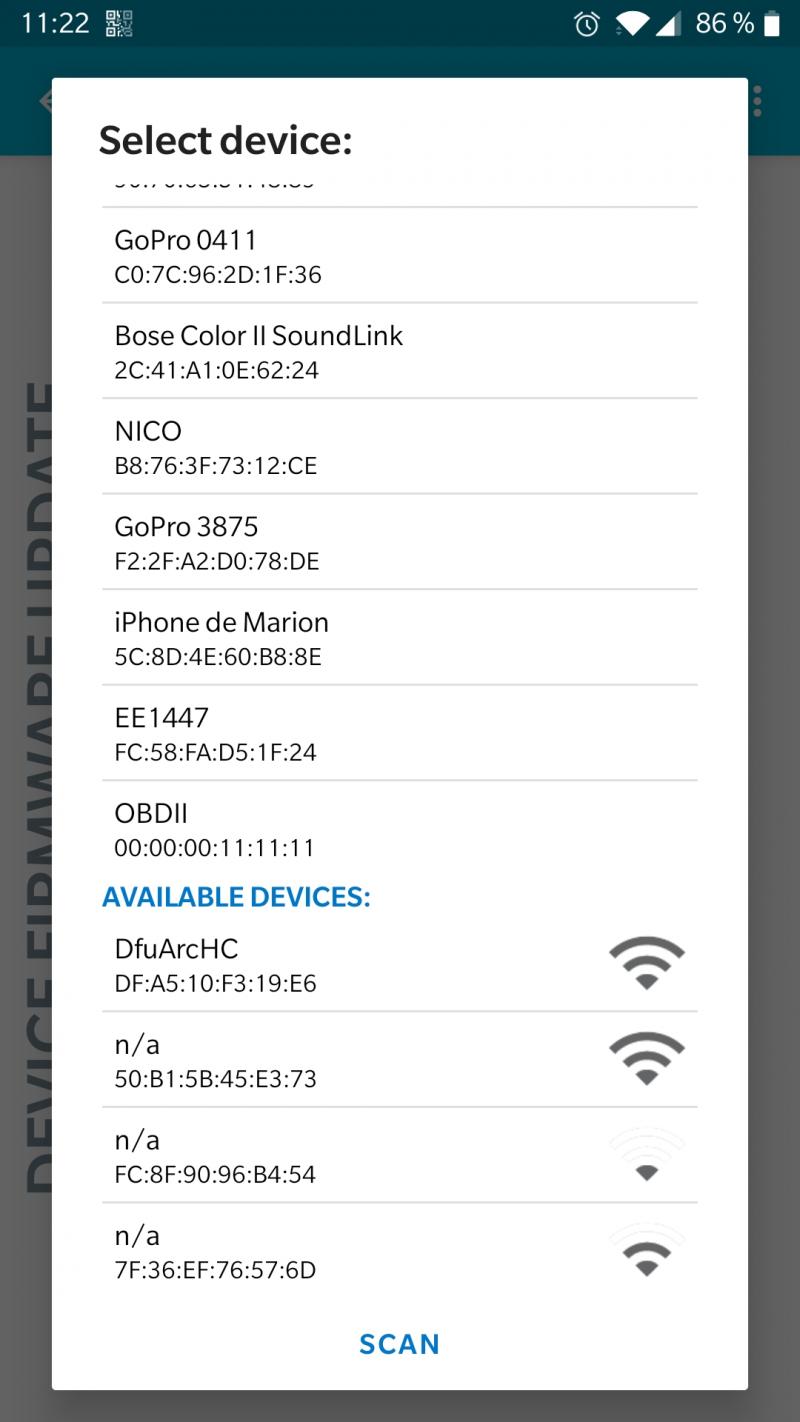Select available device DfuArcHC
The image size is (800, 1422).
[x=399, y=964]
